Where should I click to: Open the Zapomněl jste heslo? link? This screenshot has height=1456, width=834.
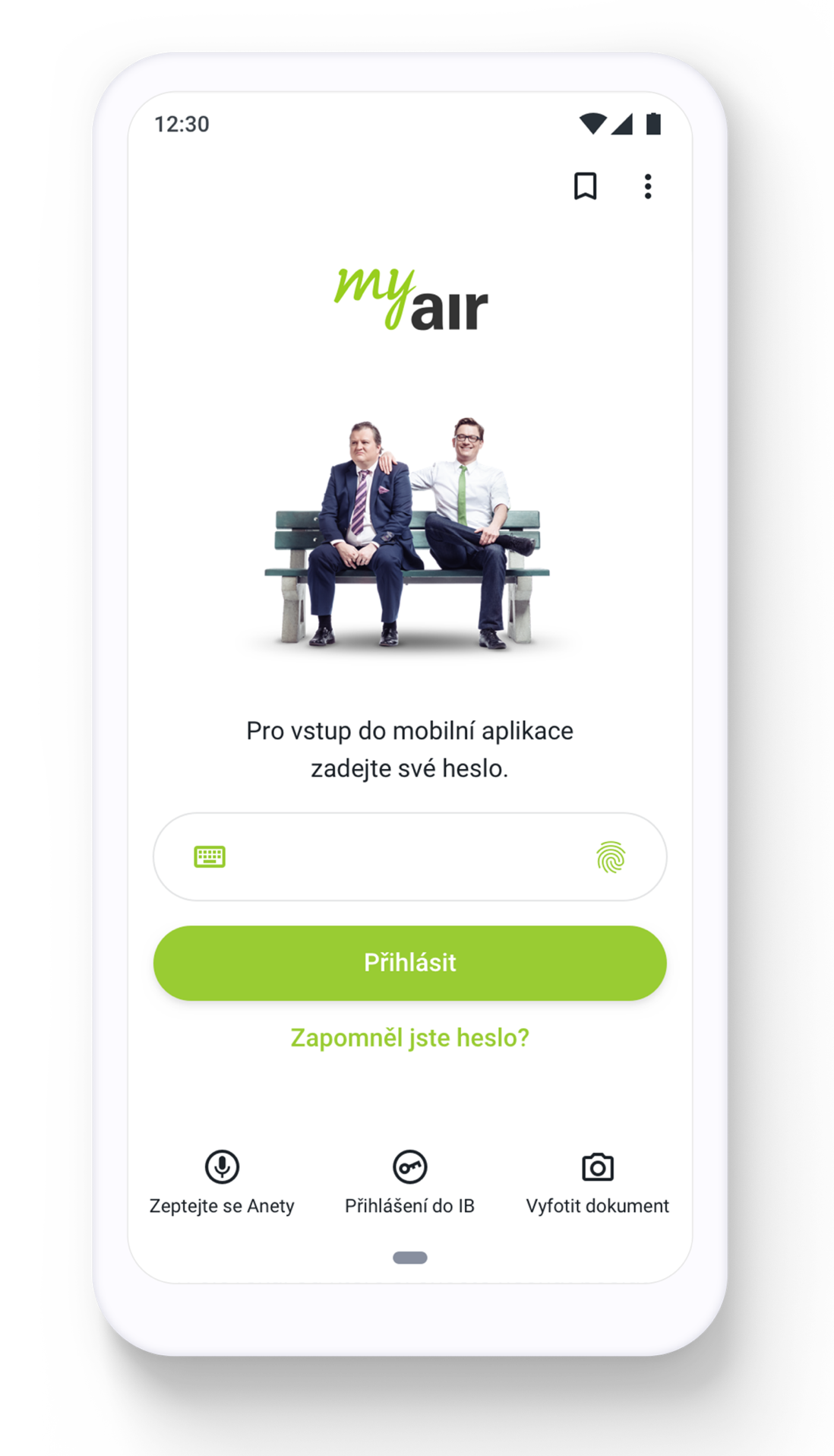409,1038
